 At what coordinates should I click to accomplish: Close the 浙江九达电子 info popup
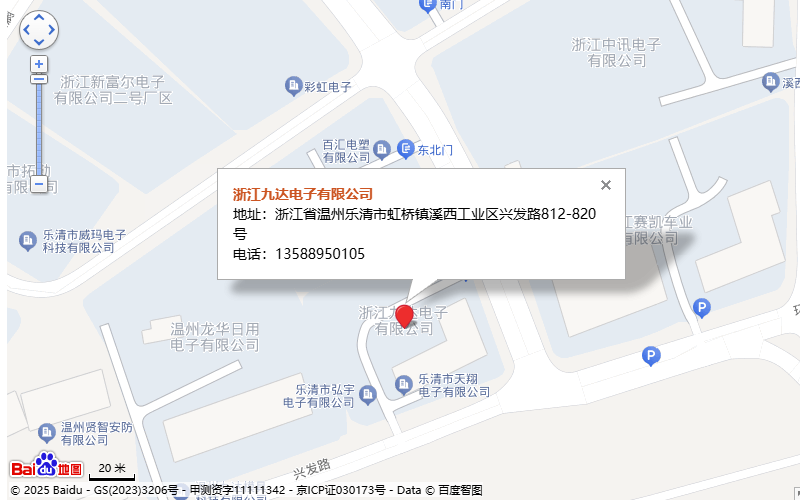pyautogui.click(x=605, y=185)
